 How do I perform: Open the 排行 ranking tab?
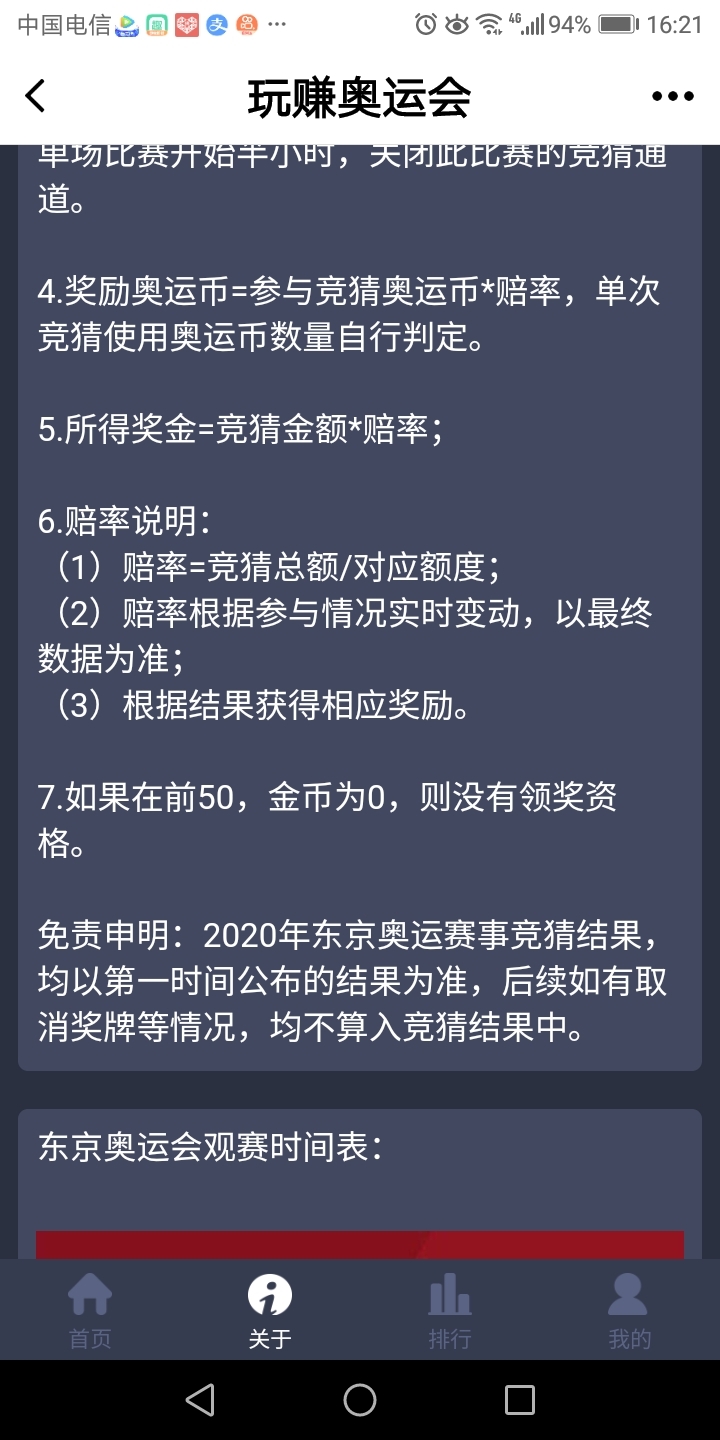point(450,1310)
